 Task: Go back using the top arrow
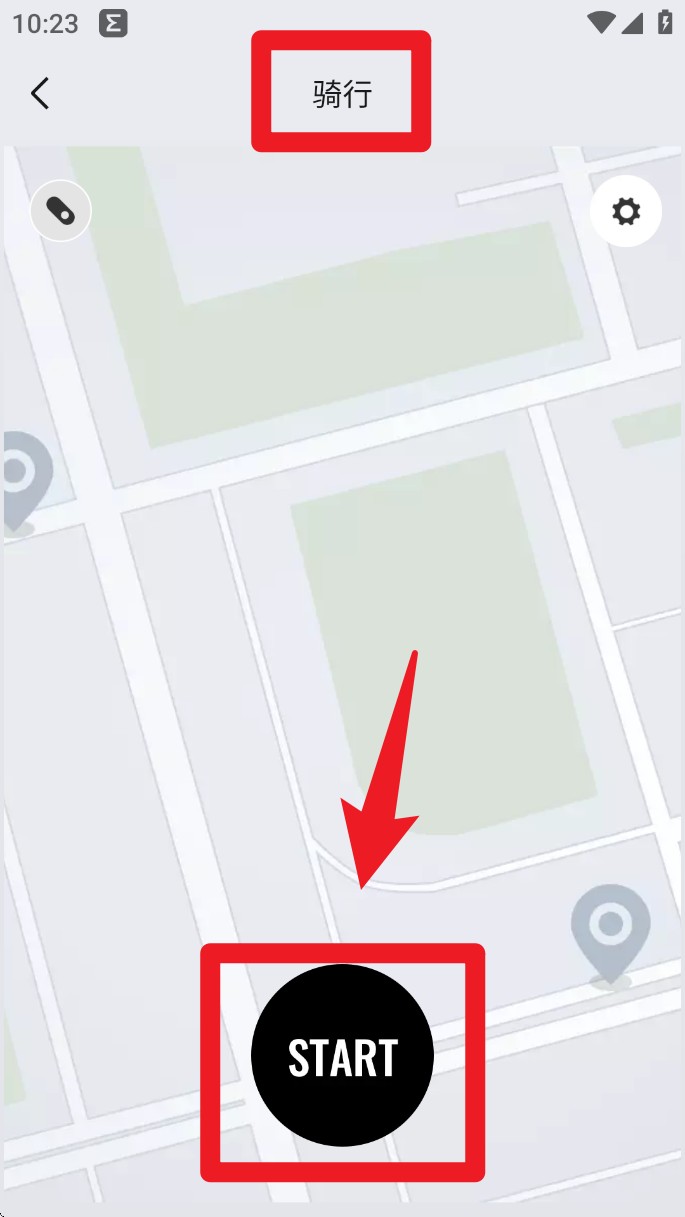coord(40,94)
